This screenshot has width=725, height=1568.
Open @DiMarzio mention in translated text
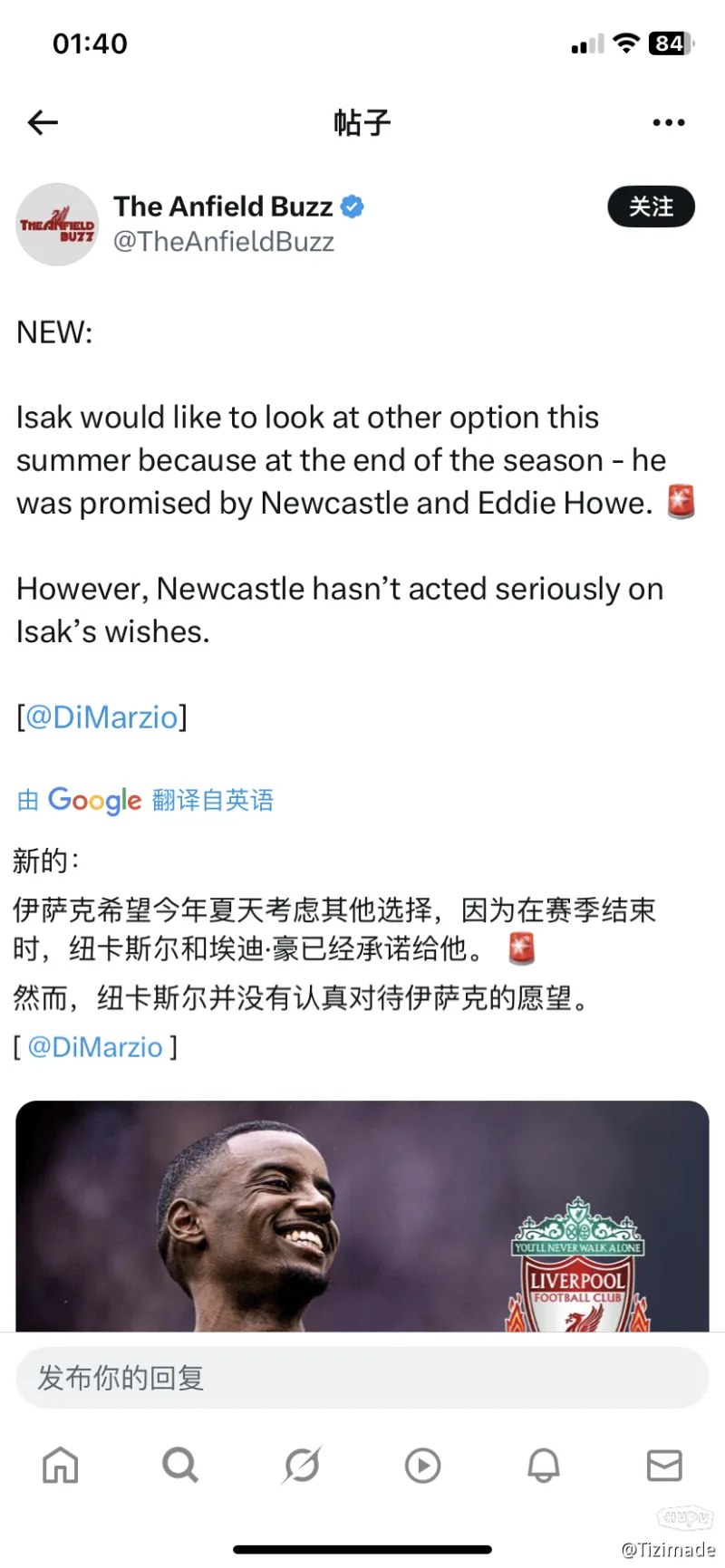[95, 1047]
